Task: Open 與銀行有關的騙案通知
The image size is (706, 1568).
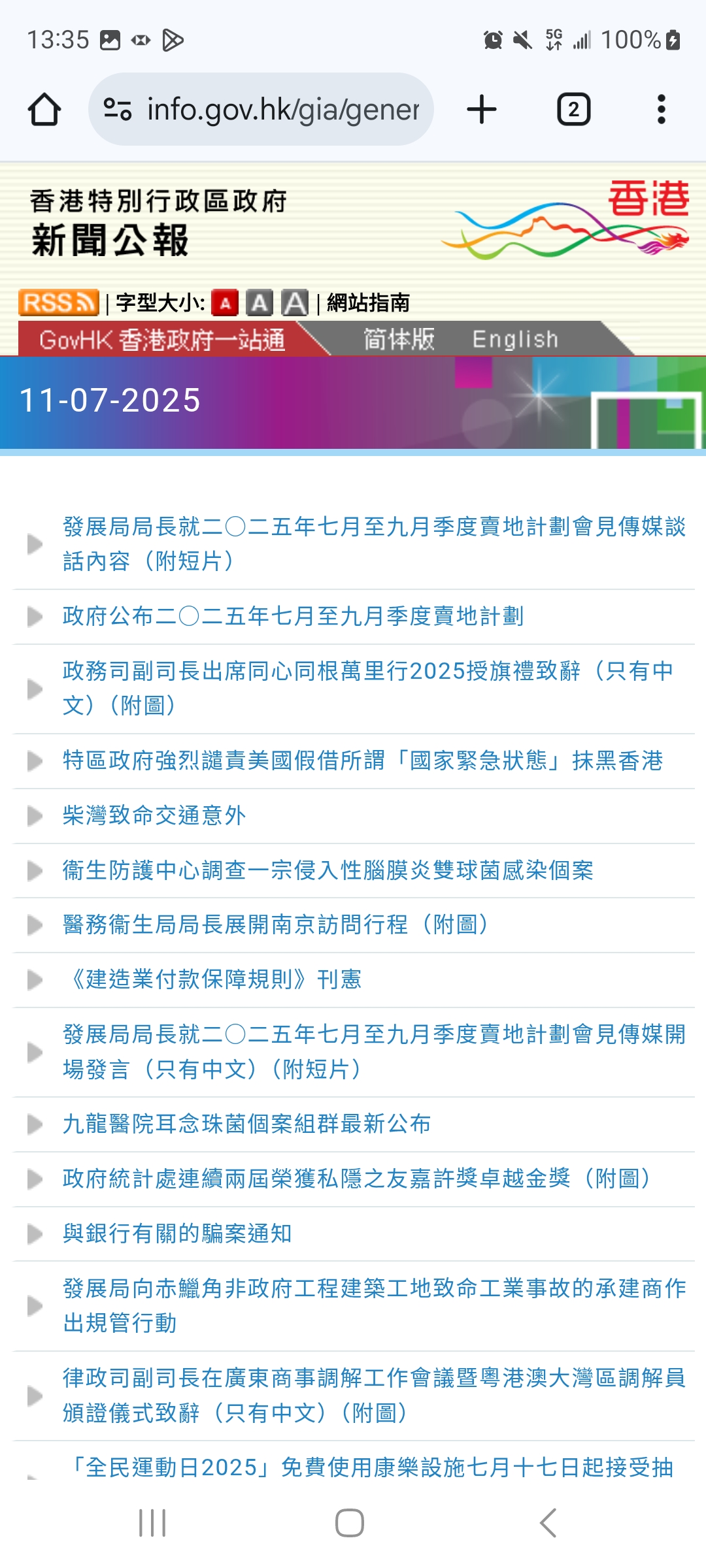Action: pos(177,1233)
